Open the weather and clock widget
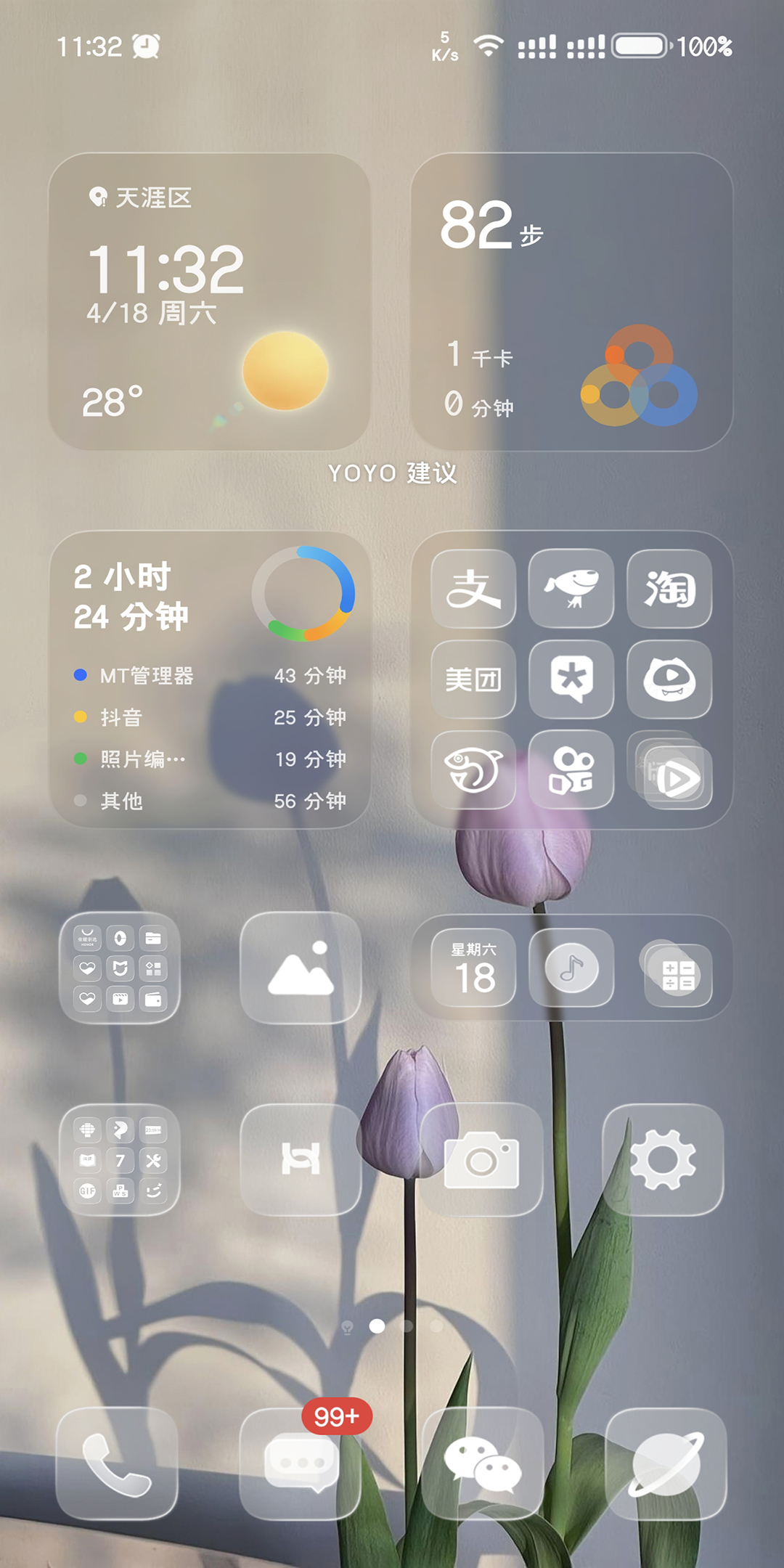Screen dimensions: 784x1568 coord(209,301)
